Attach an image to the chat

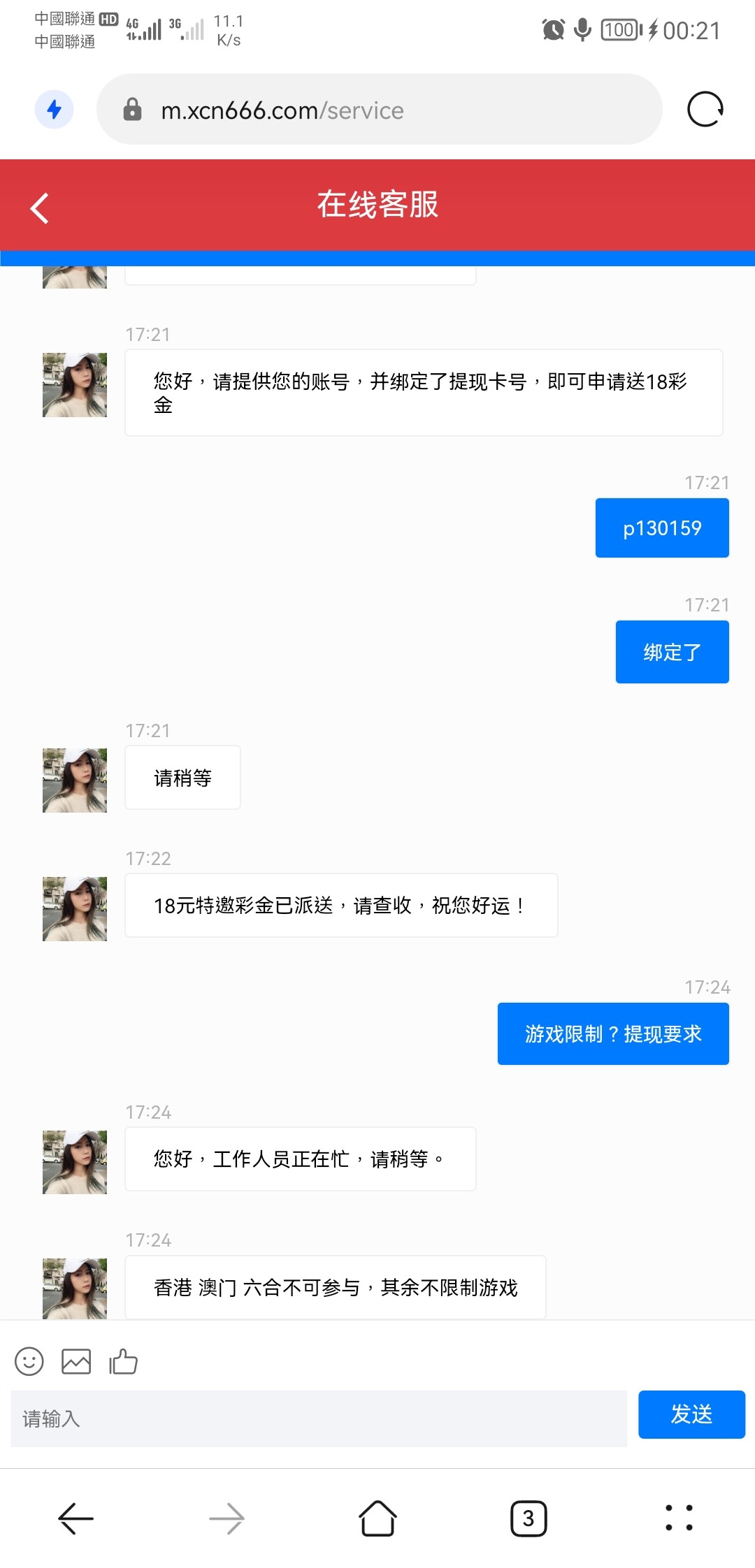tap(76, 1361)
